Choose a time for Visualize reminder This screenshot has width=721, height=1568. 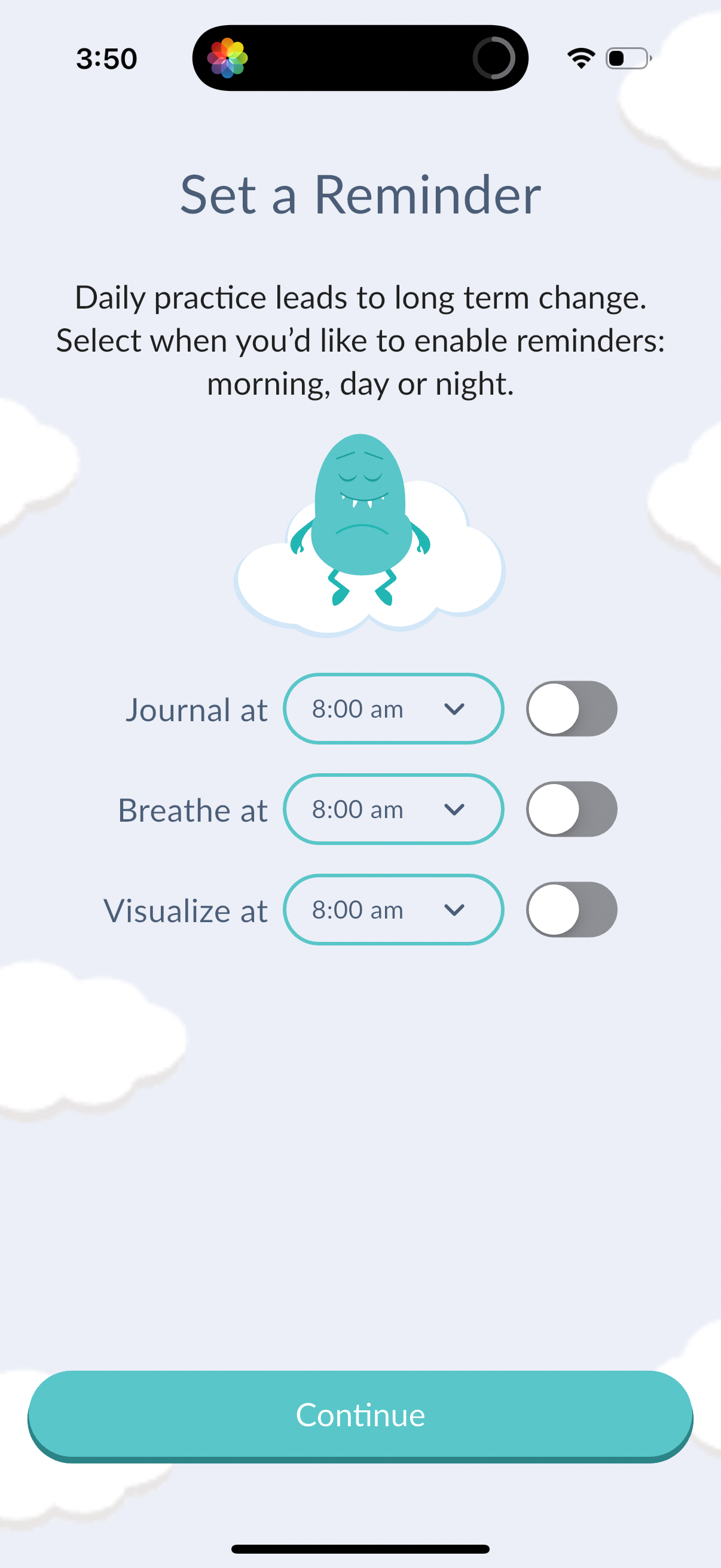[393, 910]
